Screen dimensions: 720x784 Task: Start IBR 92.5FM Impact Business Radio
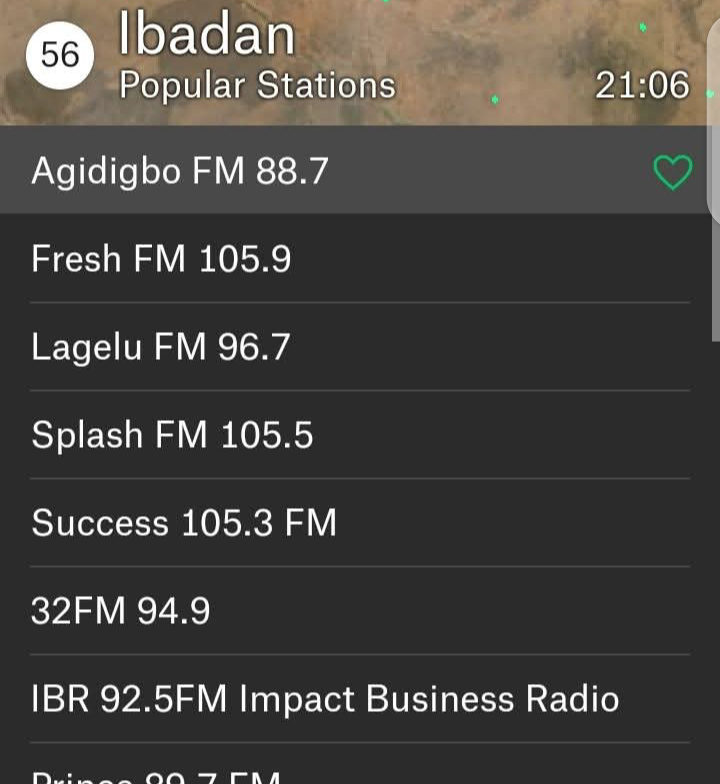click(x=325, y=699)
